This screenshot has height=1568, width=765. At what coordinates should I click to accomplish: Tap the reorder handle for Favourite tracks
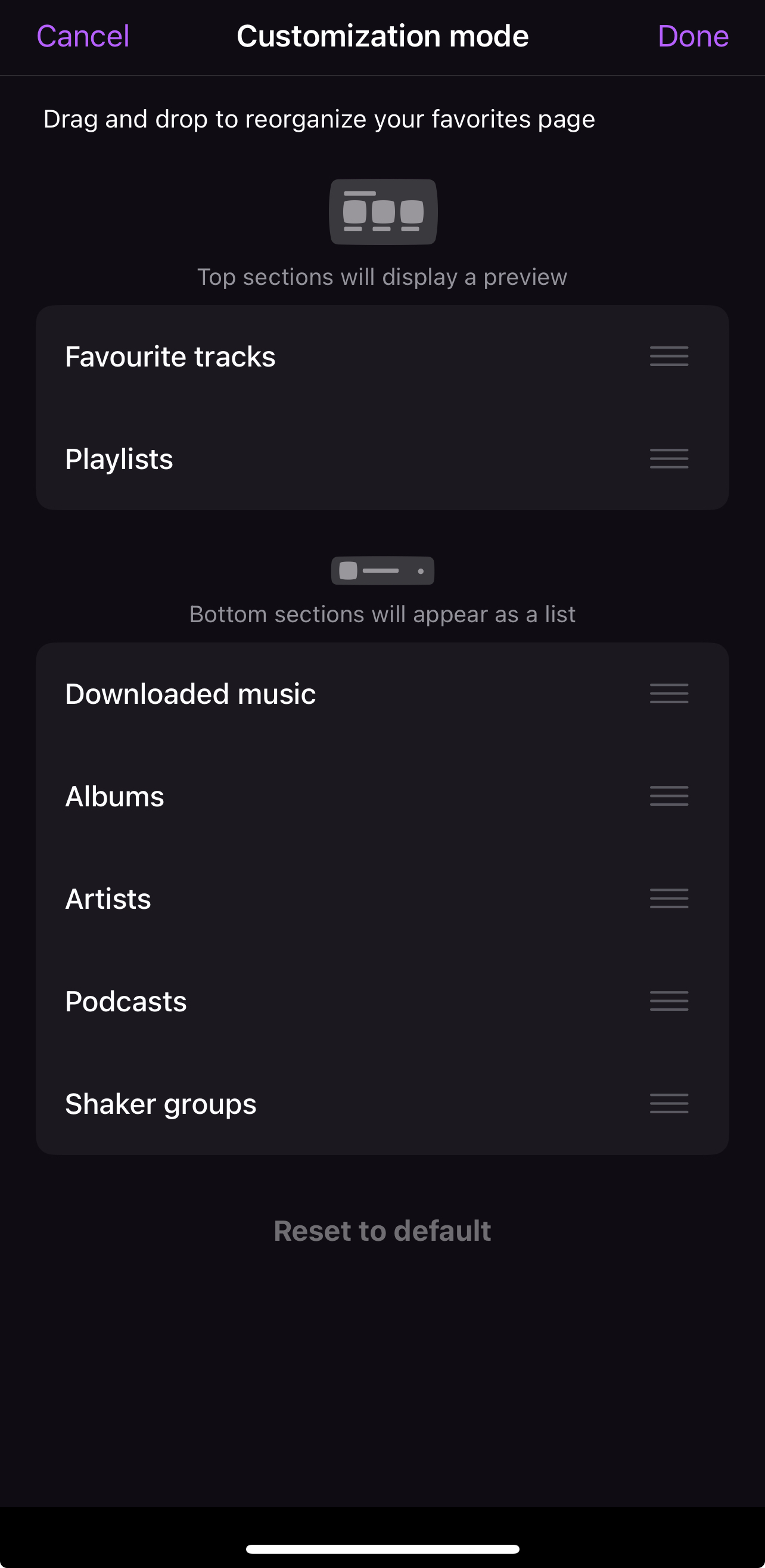coord(669,356)
